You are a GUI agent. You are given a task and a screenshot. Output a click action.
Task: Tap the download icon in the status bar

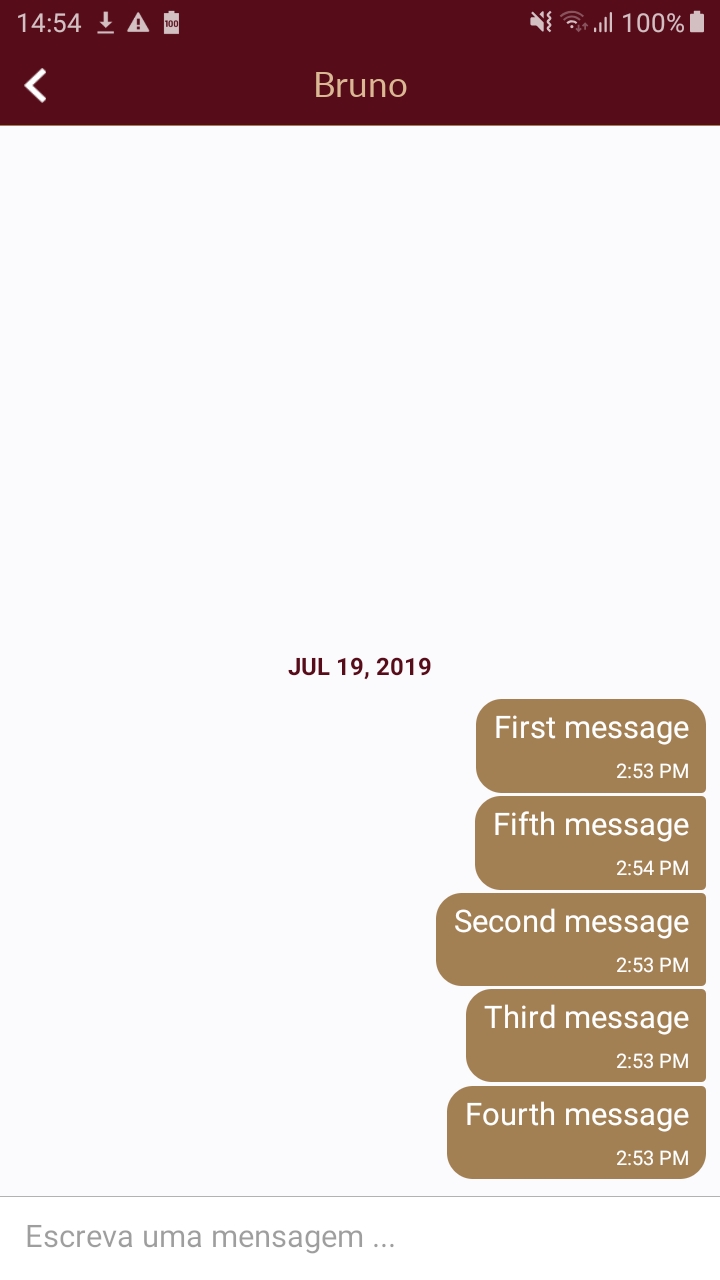[106, 22]
